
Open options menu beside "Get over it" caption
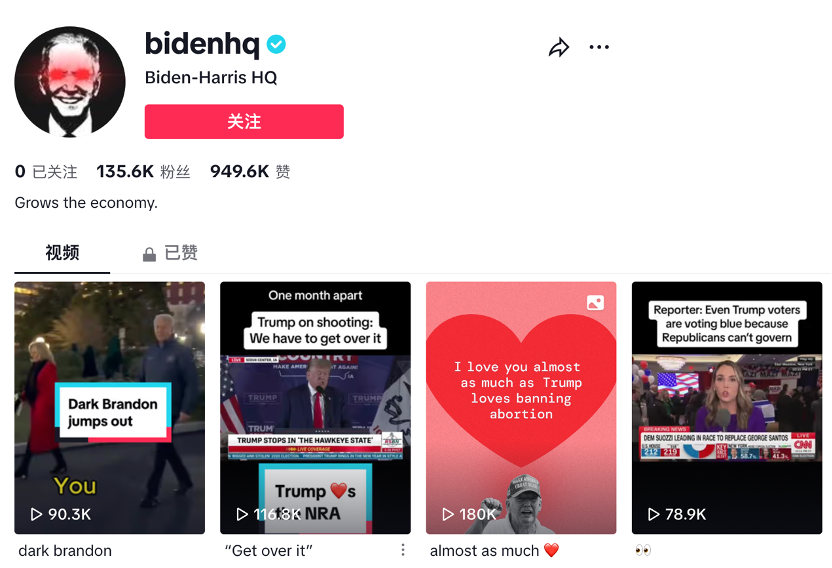pos(403,550)
